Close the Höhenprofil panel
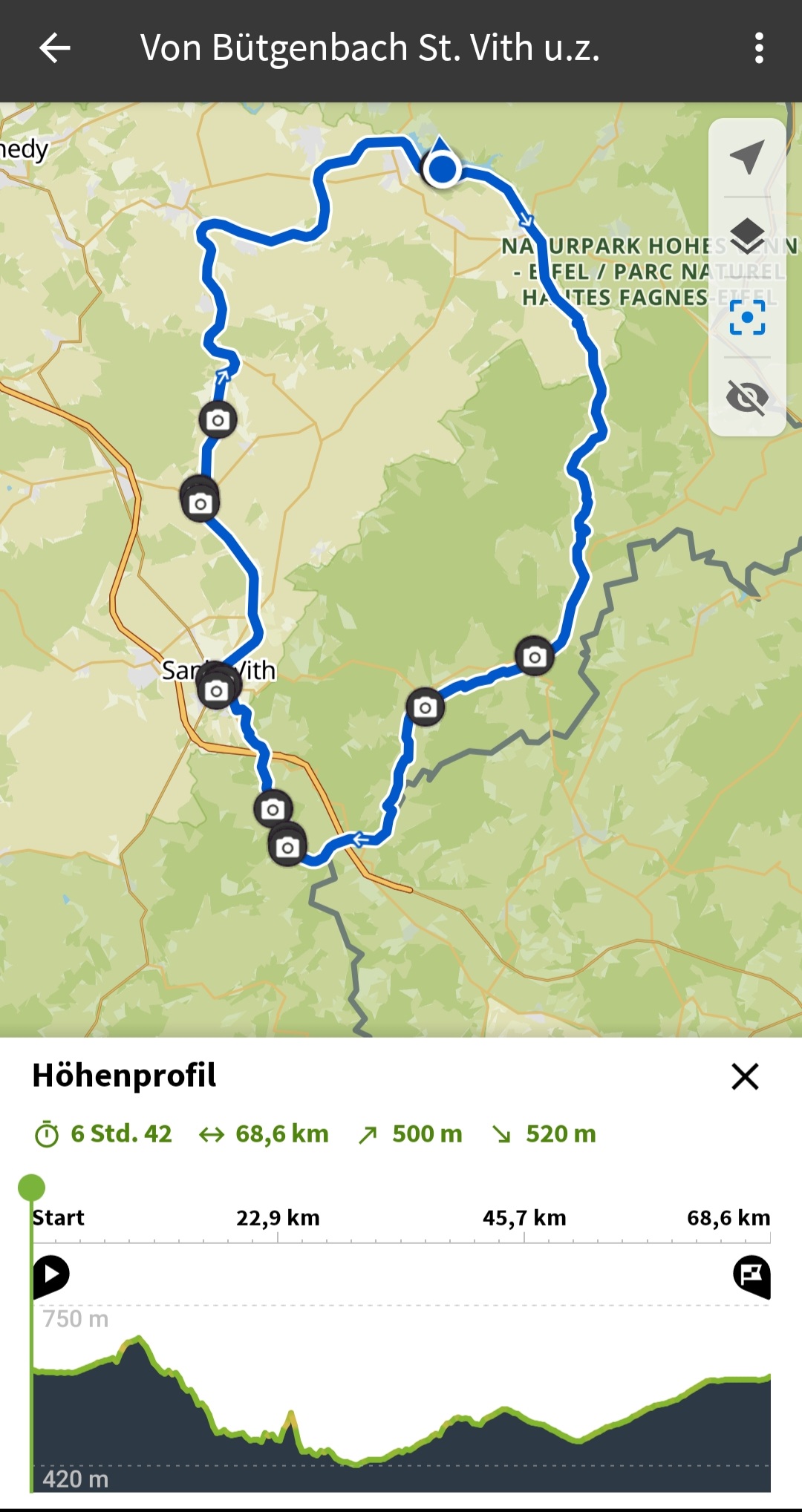This screenshot has height=1512, width=802. click(745, 1076)
